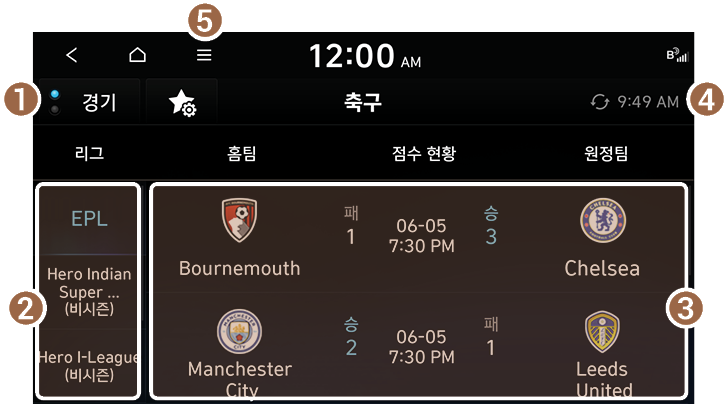Go to the home screen

click(x=138, y=55)
